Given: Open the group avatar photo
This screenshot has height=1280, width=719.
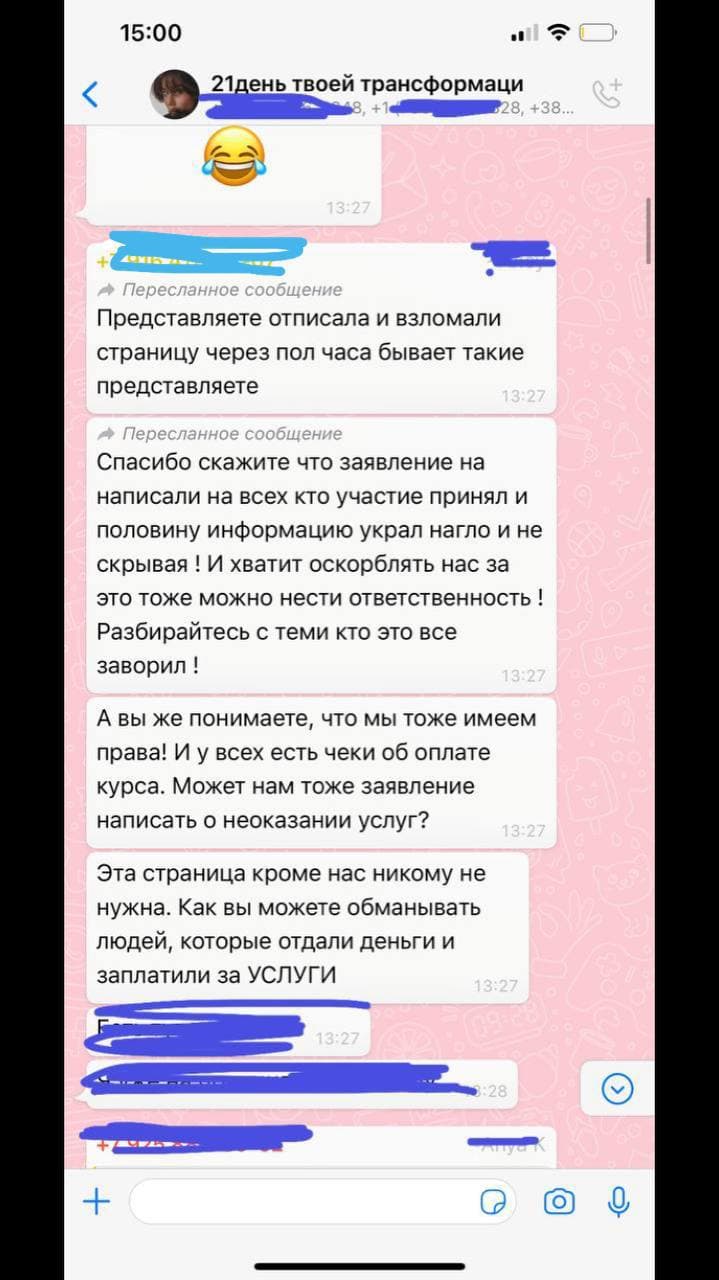Looking at the screenshot, I should pyautogui.click(x=174, y=95).
